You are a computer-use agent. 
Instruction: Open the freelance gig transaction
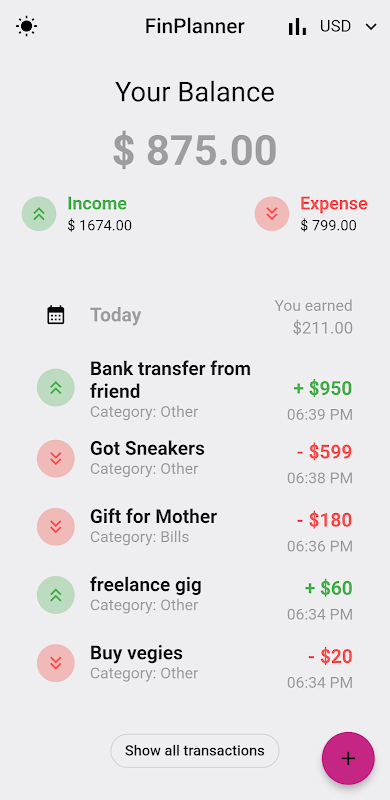(x=195, y=595)
